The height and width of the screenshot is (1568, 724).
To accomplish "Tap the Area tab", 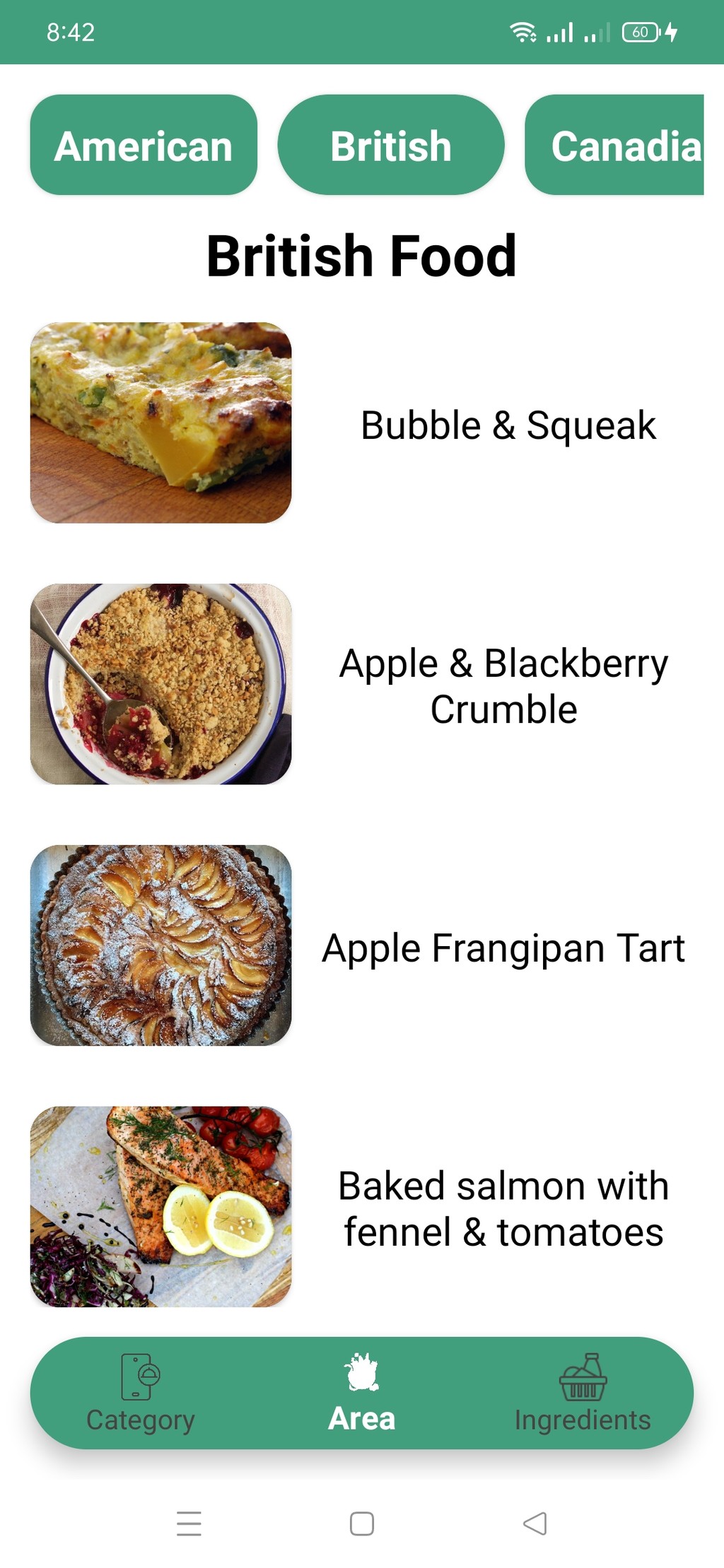I will click(x=362, y=1393).
